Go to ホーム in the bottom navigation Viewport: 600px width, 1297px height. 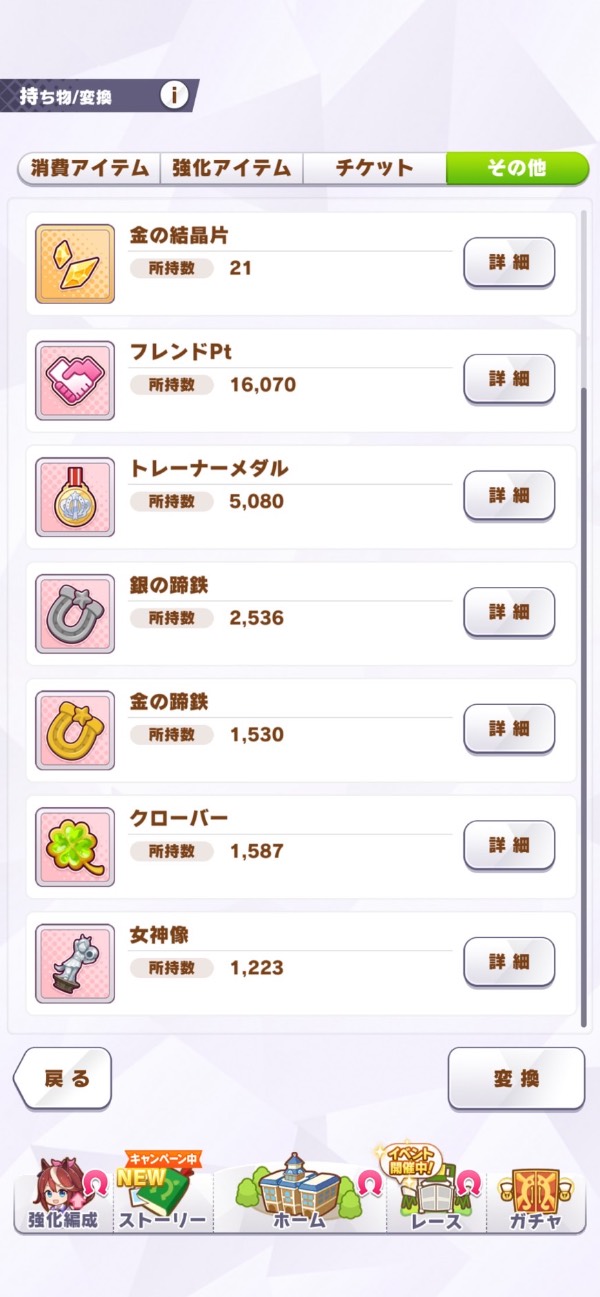tap(299, 1200)
